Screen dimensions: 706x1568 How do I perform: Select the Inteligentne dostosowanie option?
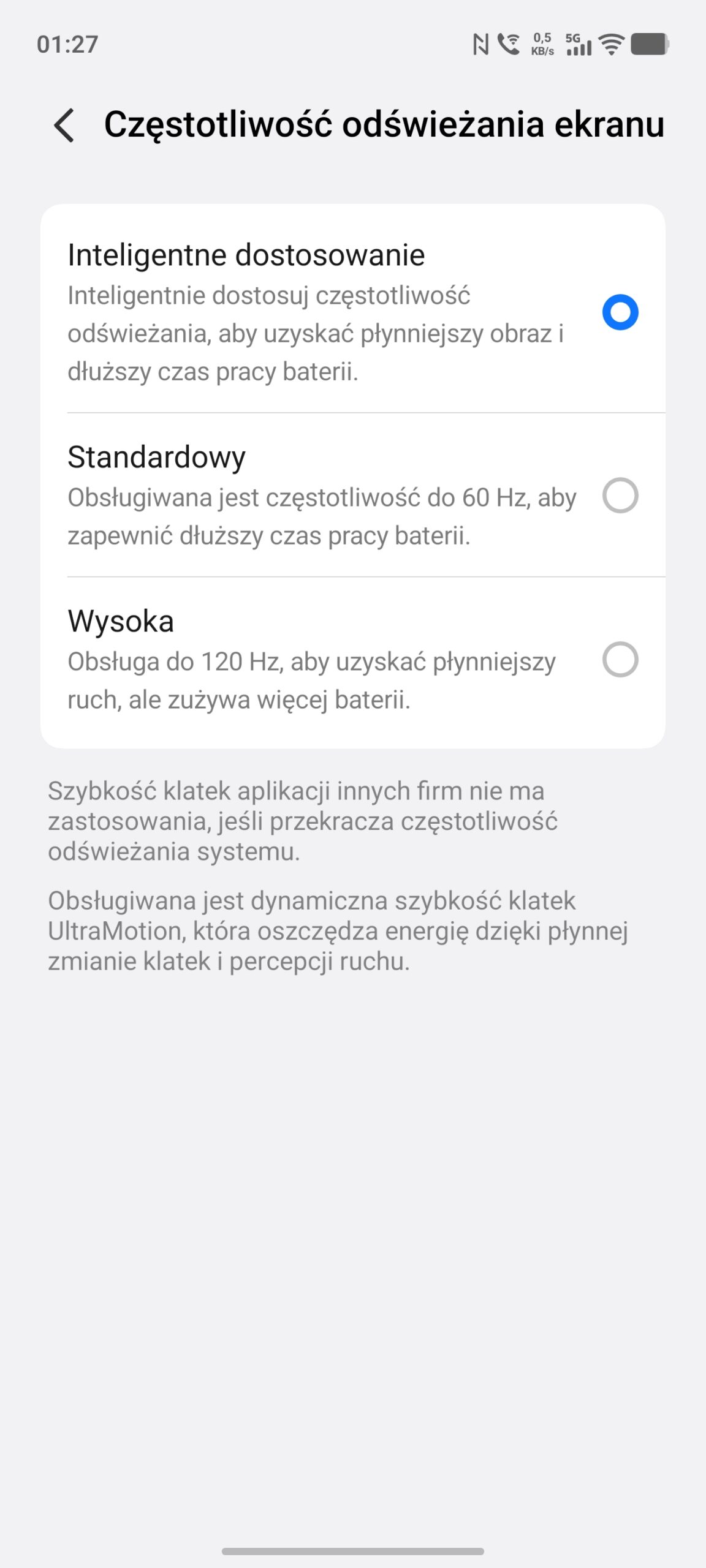(x=620, y=312)
